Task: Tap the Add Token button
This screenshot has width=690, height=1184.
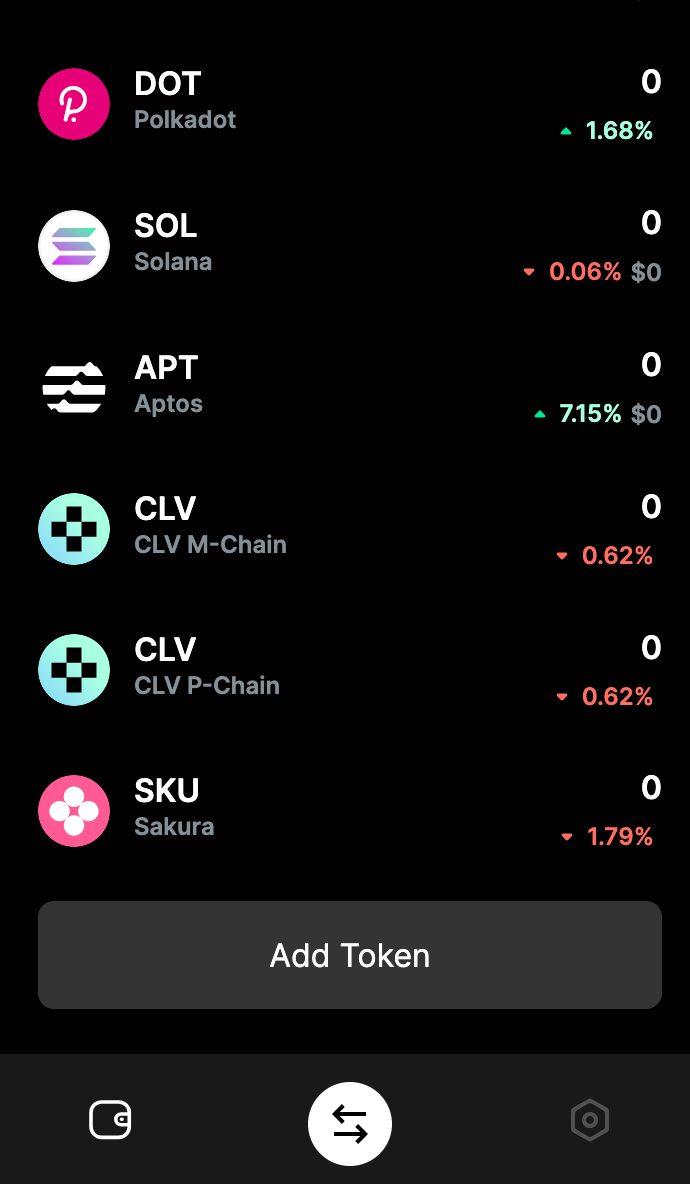Action: [350, 955]
